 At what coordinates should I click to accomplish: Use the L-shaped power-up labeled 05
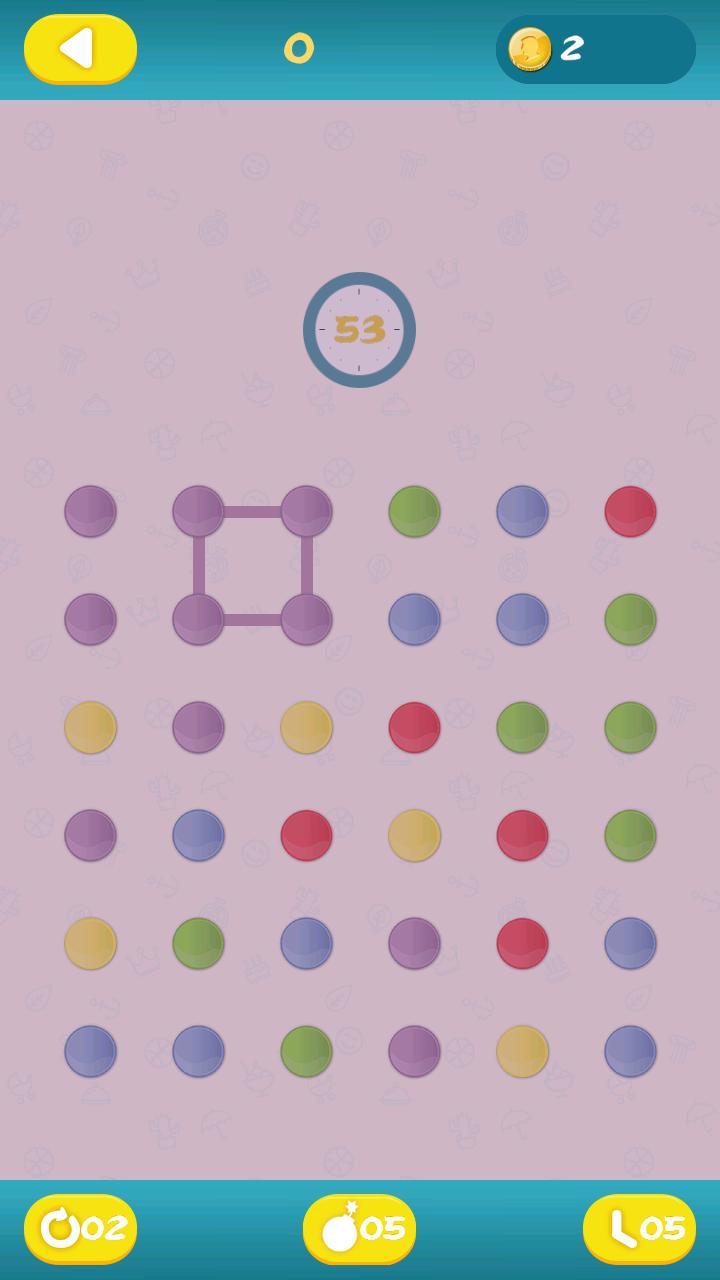click(639, 1229)
